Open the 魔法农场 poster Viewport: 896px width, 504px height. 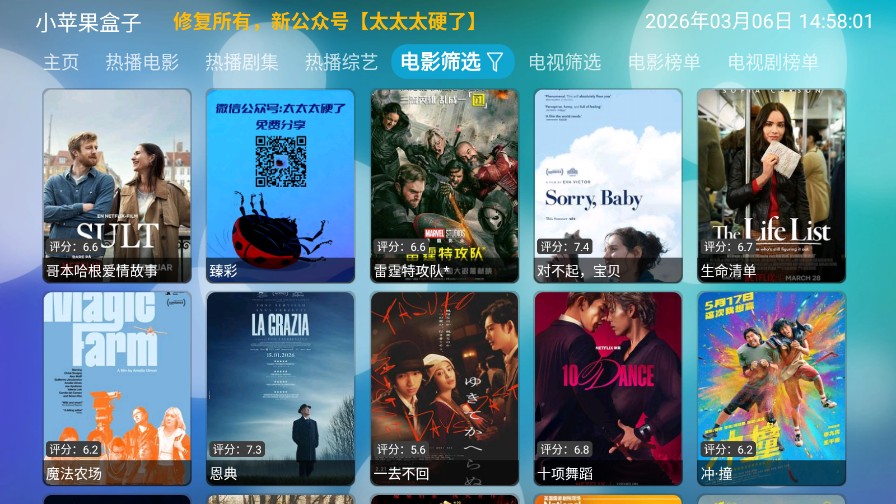tap(117, 388)
